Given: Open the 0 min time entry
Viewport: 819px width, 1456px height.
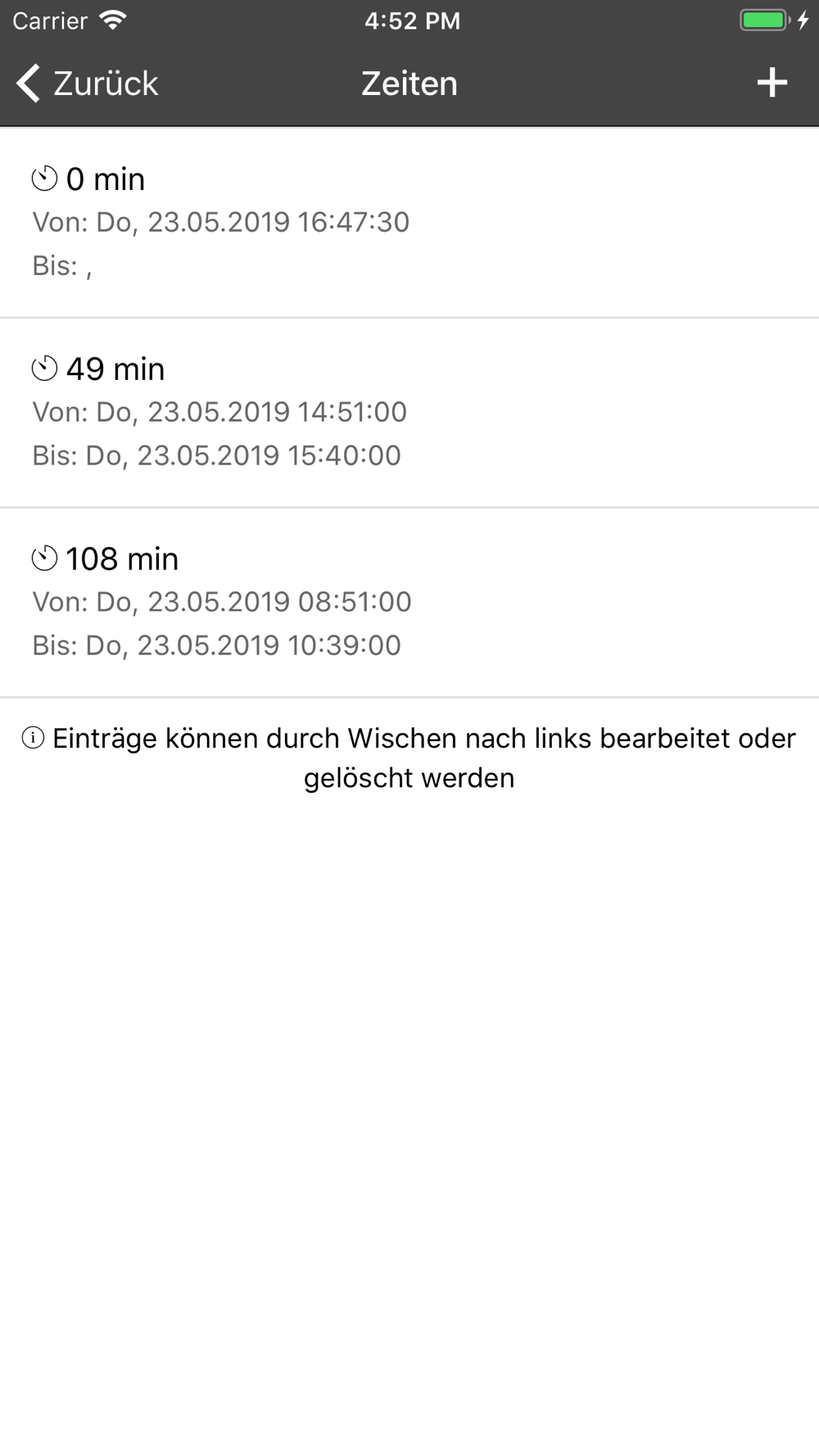Looking at the screenshot, I should [x=409, y=223].
